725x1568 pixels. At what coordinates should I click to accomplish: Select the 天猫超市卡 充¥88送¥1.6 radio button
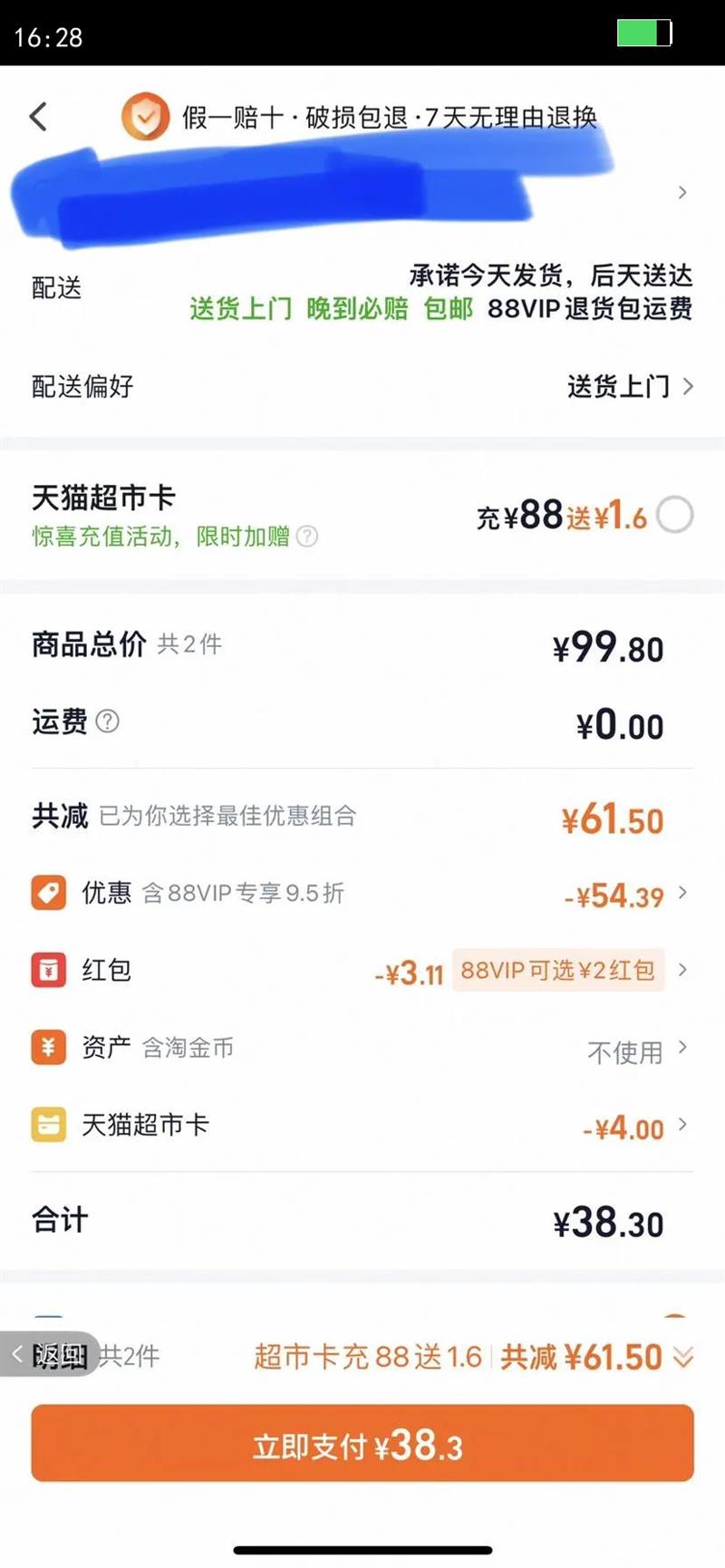674,516
